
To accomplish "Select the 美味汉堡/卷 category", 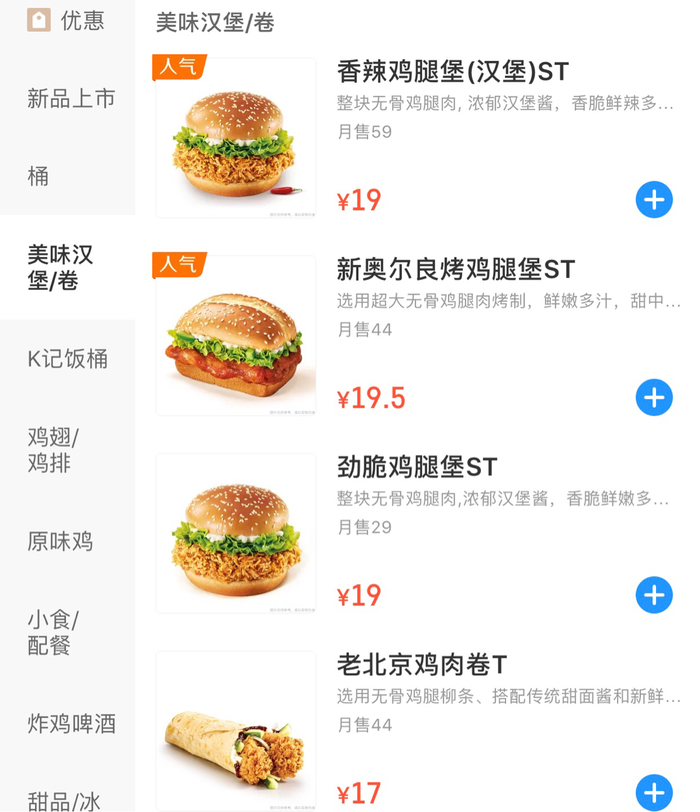I will 60,268.
